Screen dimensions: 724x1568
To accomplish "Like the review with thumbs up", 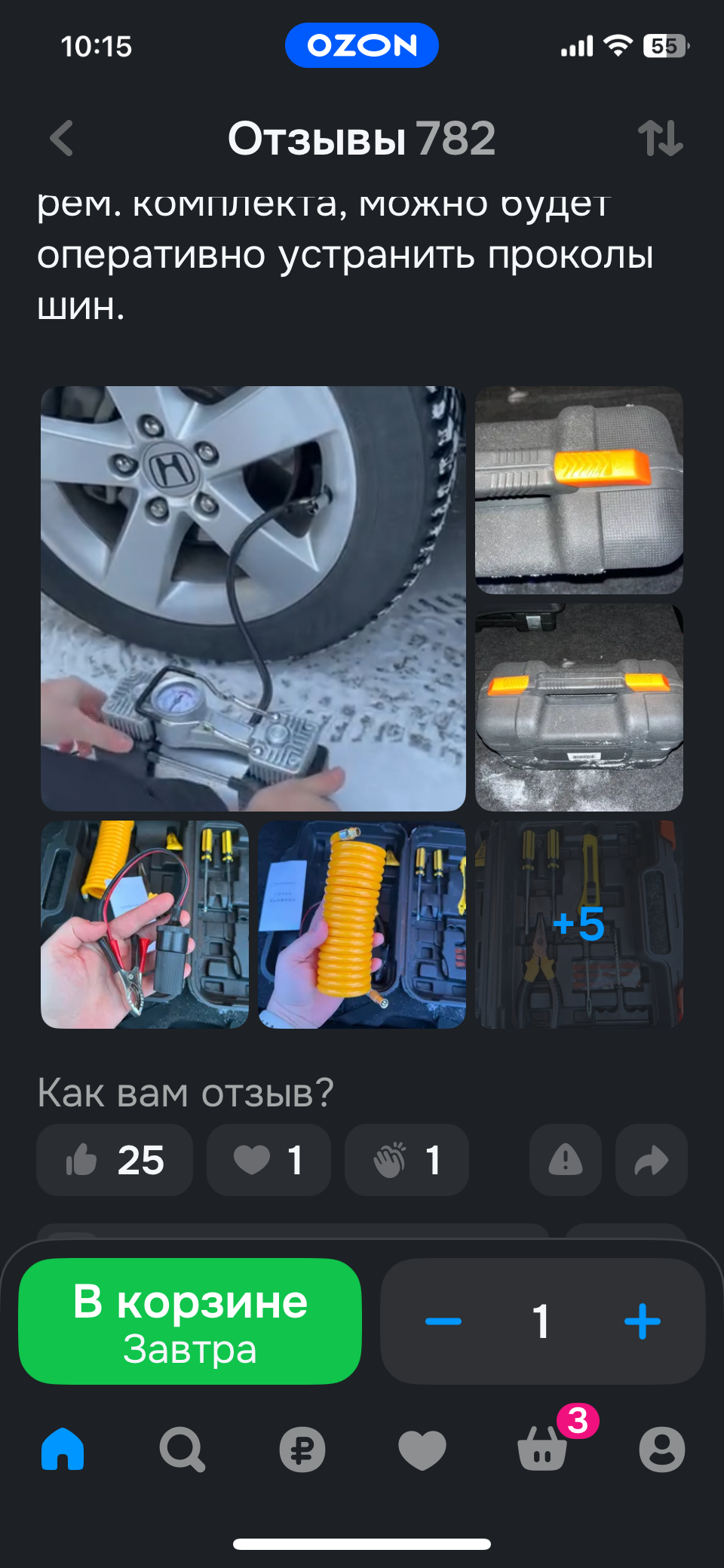I will 115,1160.
